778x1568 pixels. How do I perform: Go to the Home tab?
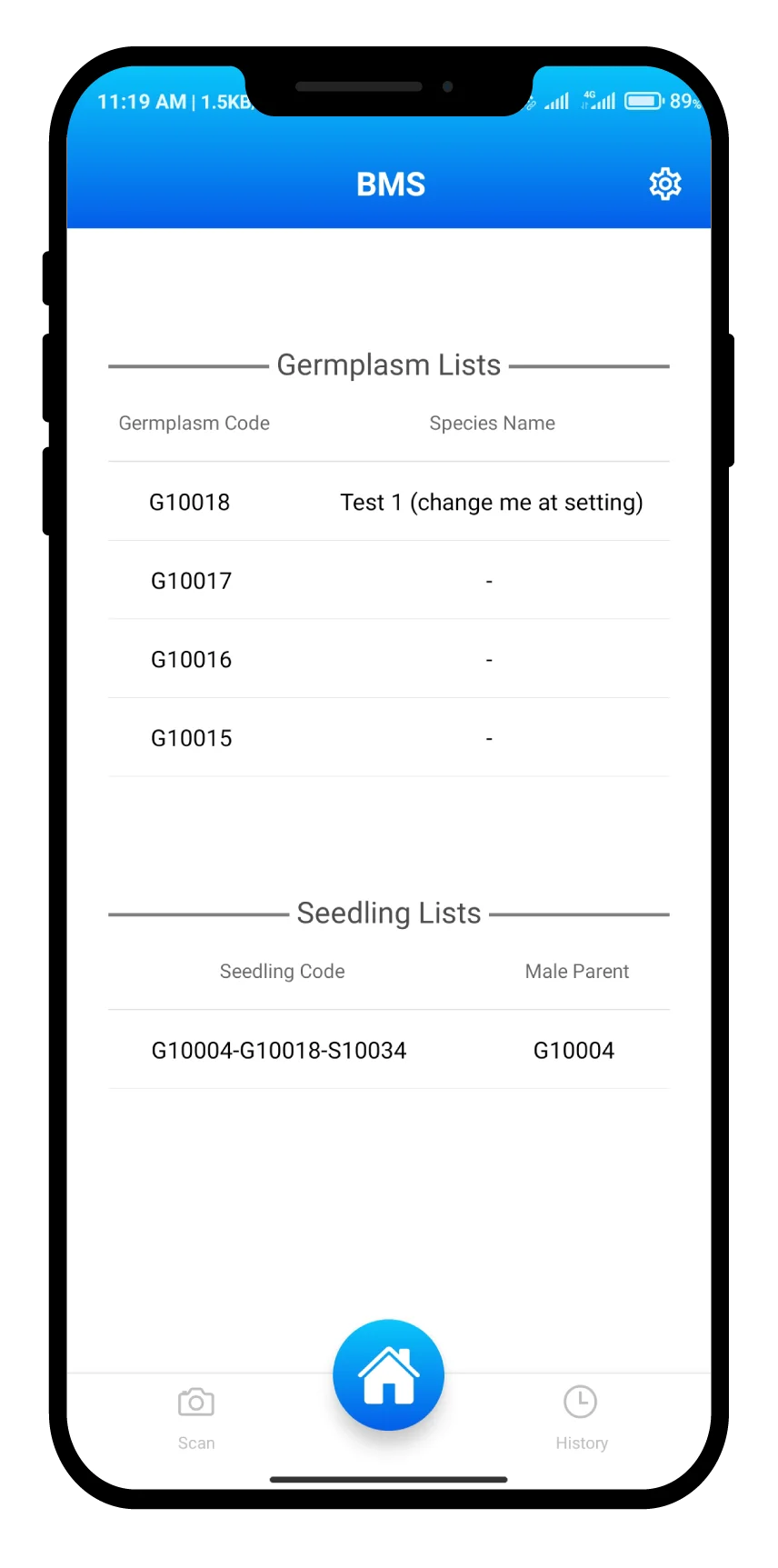[388, 1374]
